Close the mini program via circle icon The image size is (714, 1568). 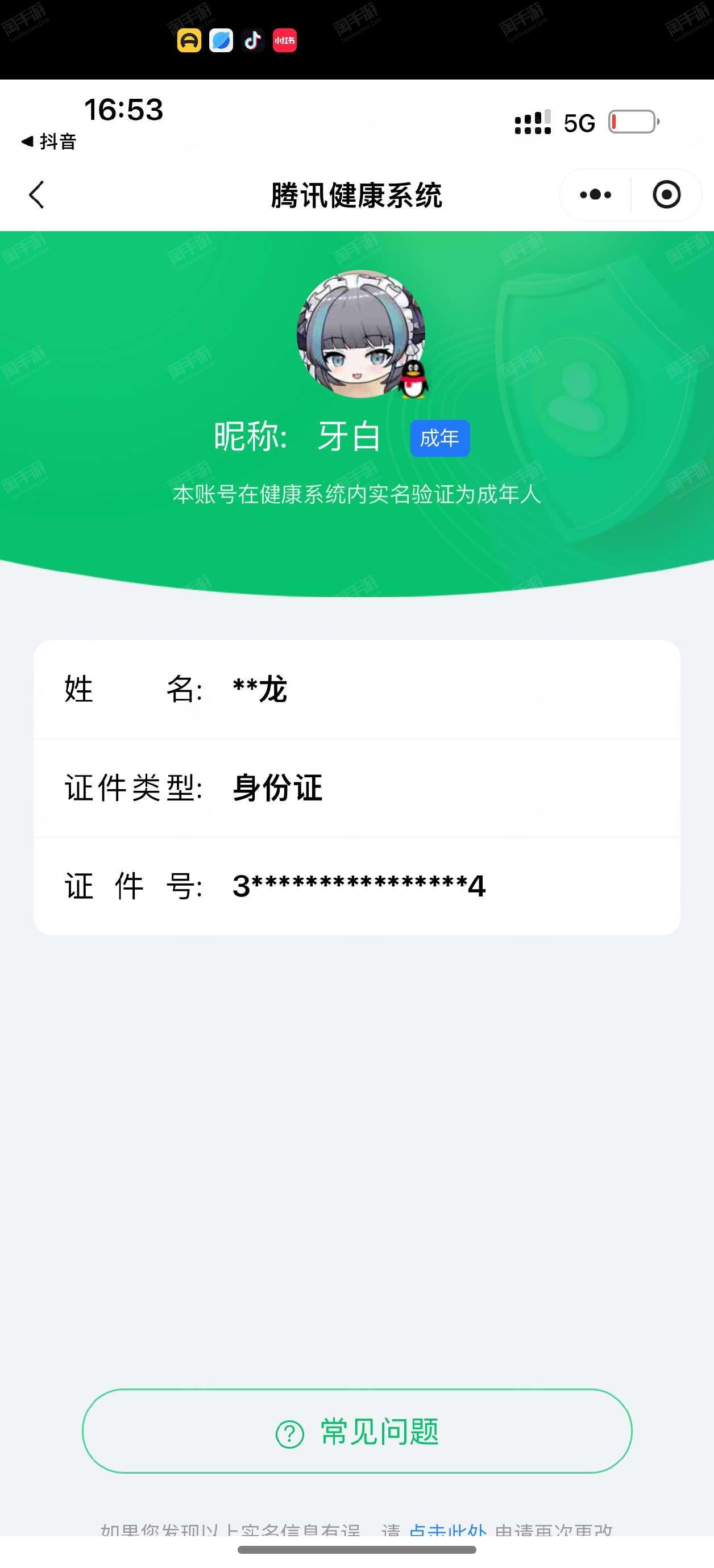coord(666,195)
